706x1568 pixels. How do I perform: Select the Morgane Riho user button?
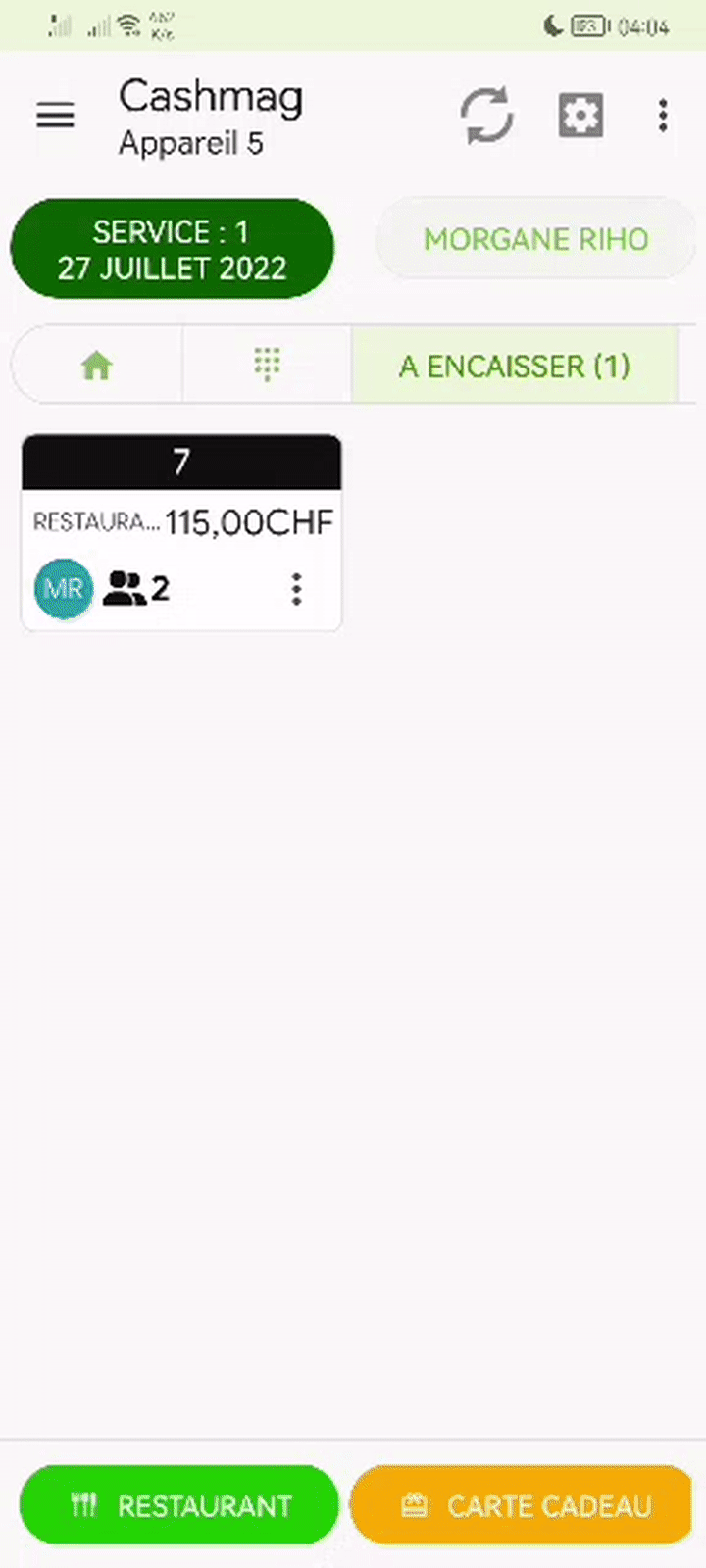(535, 239)
